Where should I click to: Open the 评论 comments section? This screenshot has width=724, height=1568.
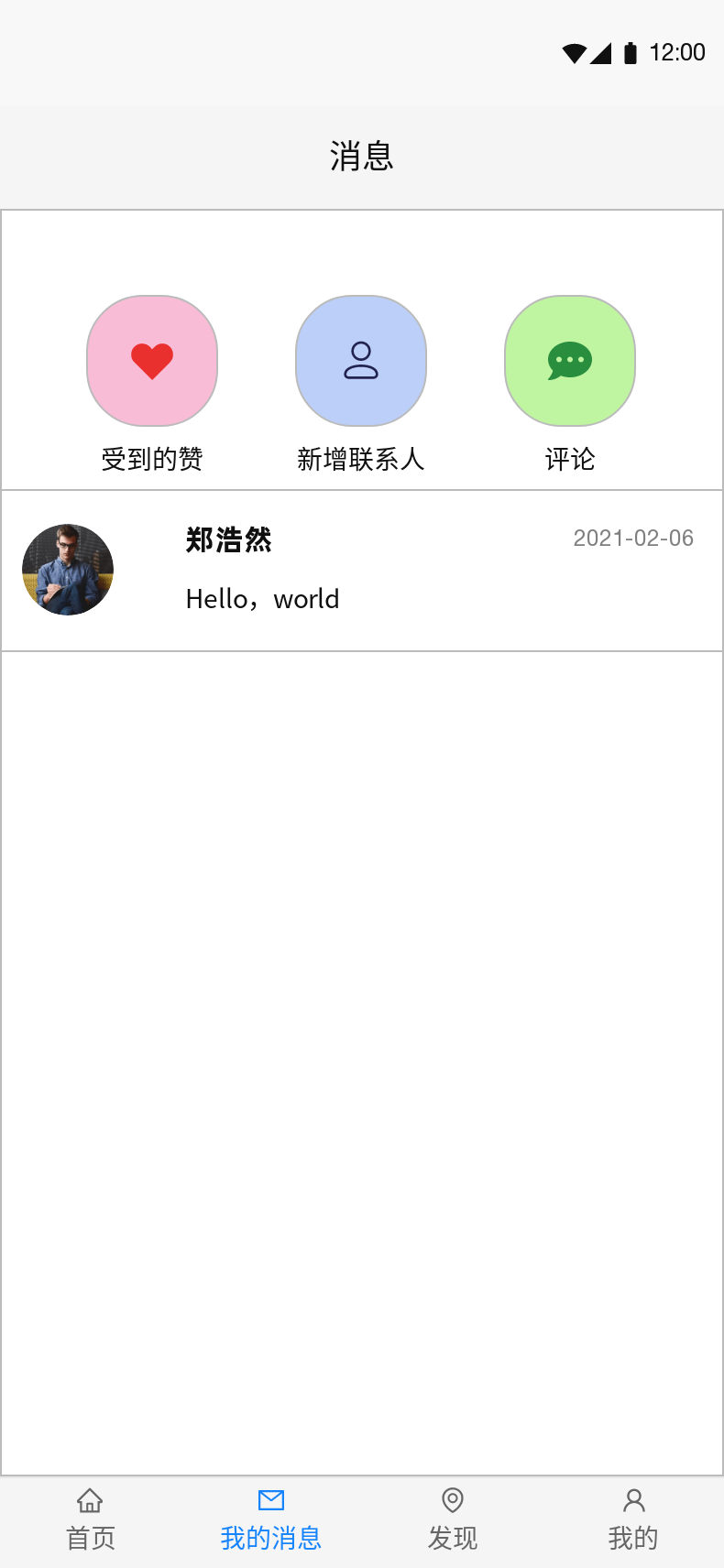(570, 361)
